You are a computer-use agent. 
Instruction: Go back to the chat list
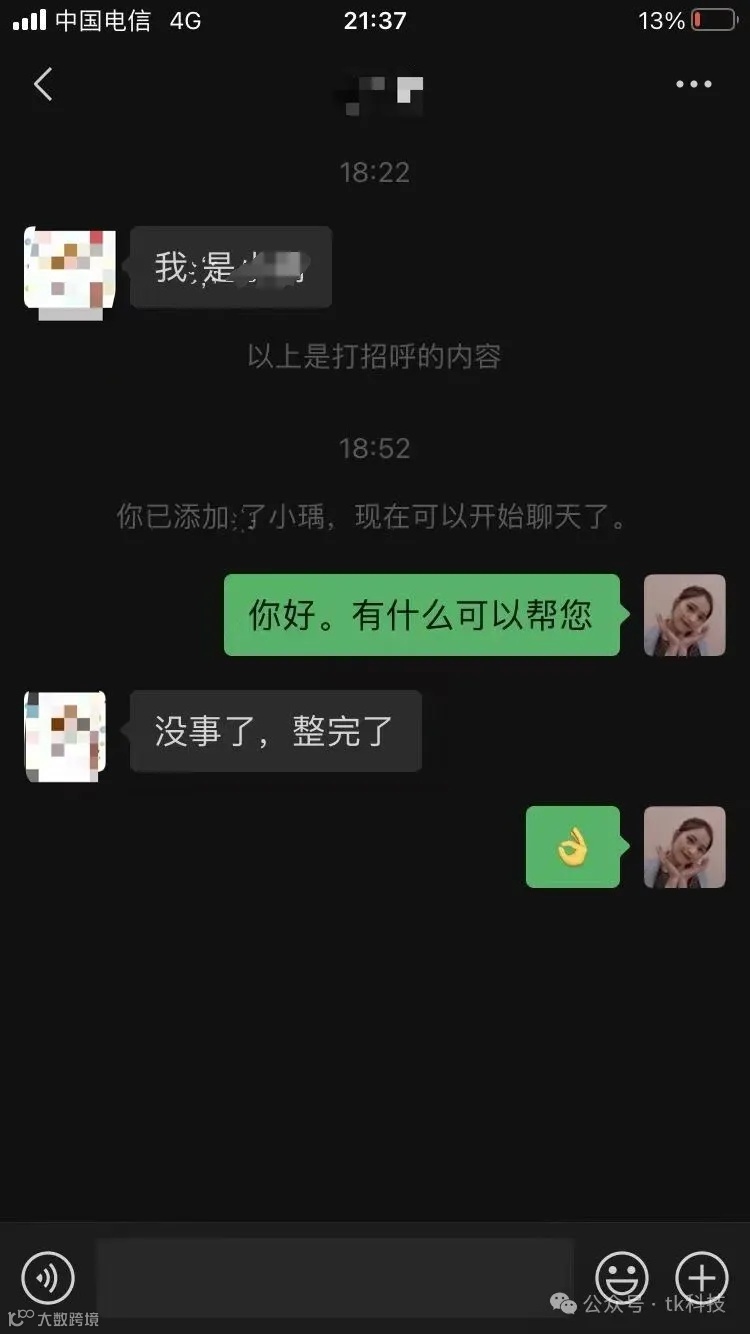click(x=42, y=85)
